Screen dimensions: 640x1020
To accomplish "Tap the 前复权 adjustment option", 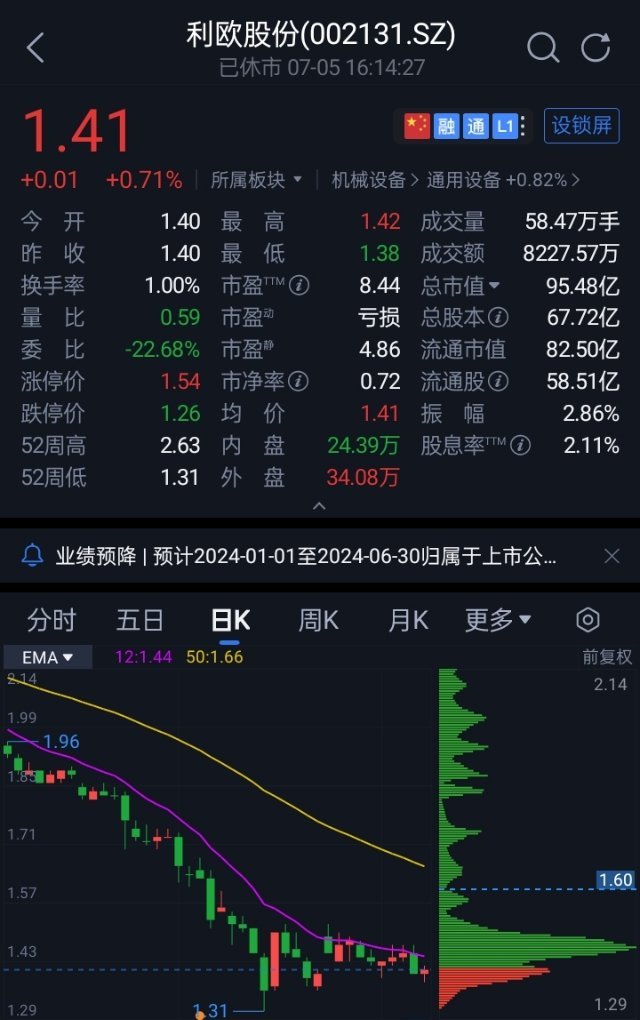I will [x=607, y=657].
